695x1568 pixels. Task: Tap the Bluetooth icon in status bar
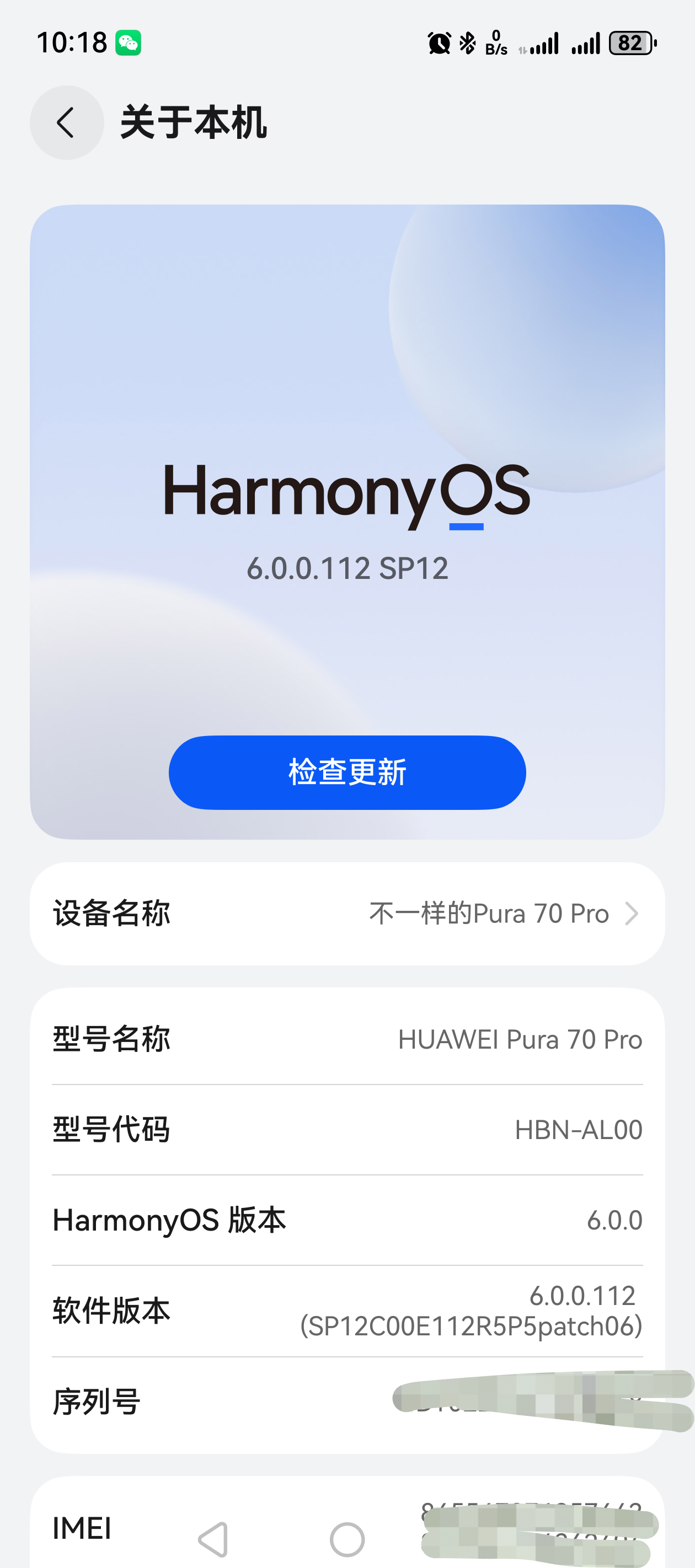(467, 41)
